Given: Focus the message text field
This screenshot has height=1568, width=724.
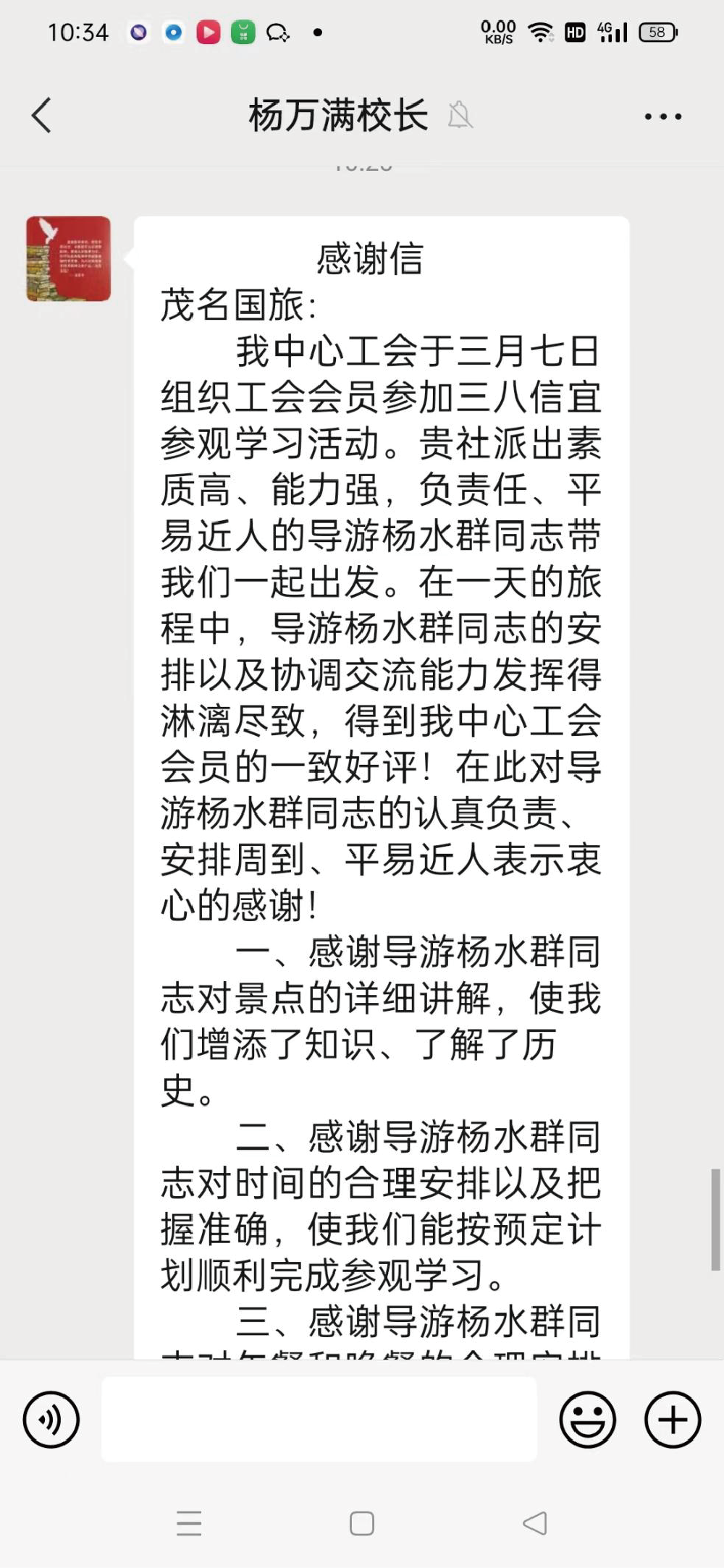Looking at the screenshot, I should point(319,1419).
